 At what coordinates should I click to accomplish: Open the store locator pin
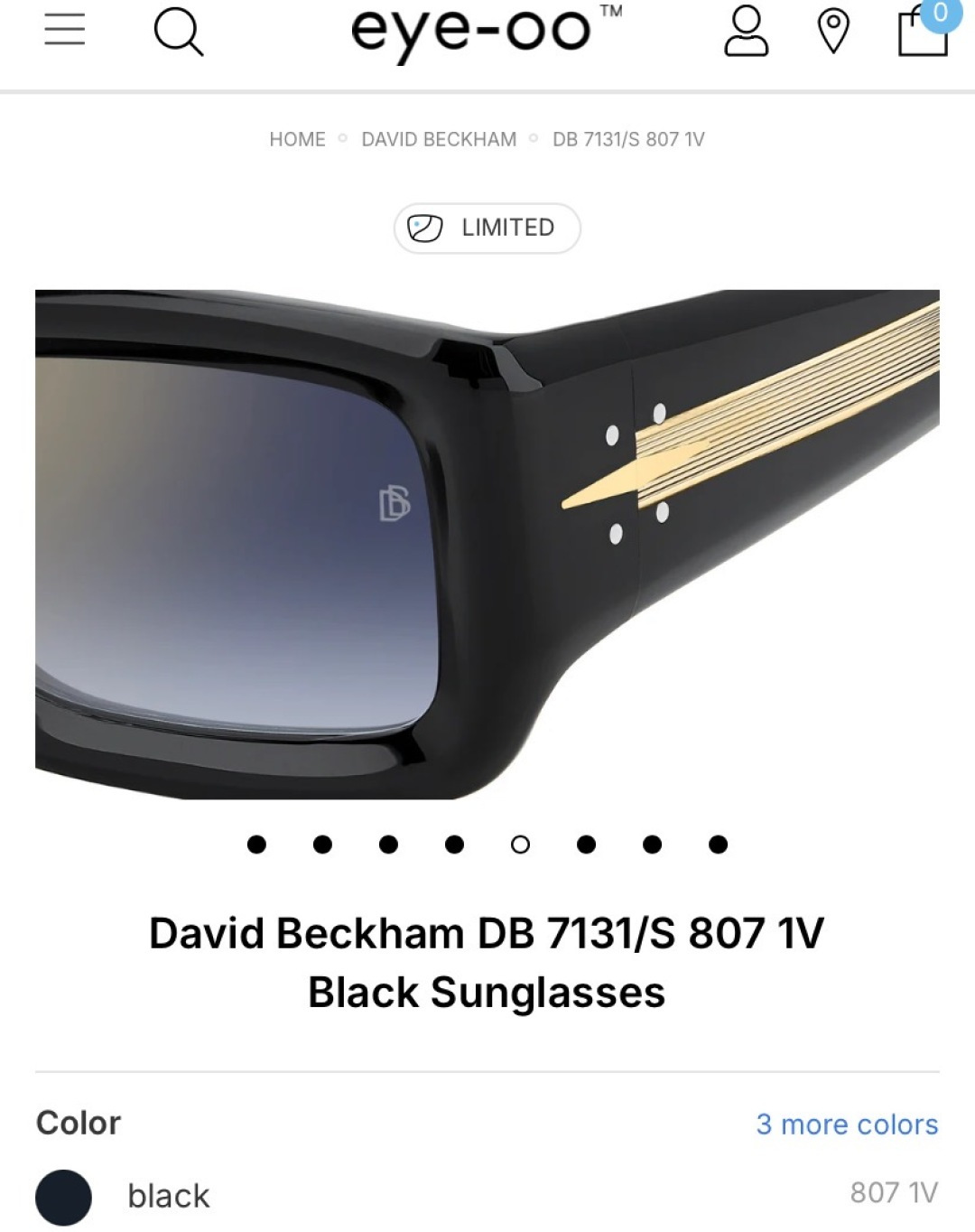pyautogui.click(x=833, y=32)
